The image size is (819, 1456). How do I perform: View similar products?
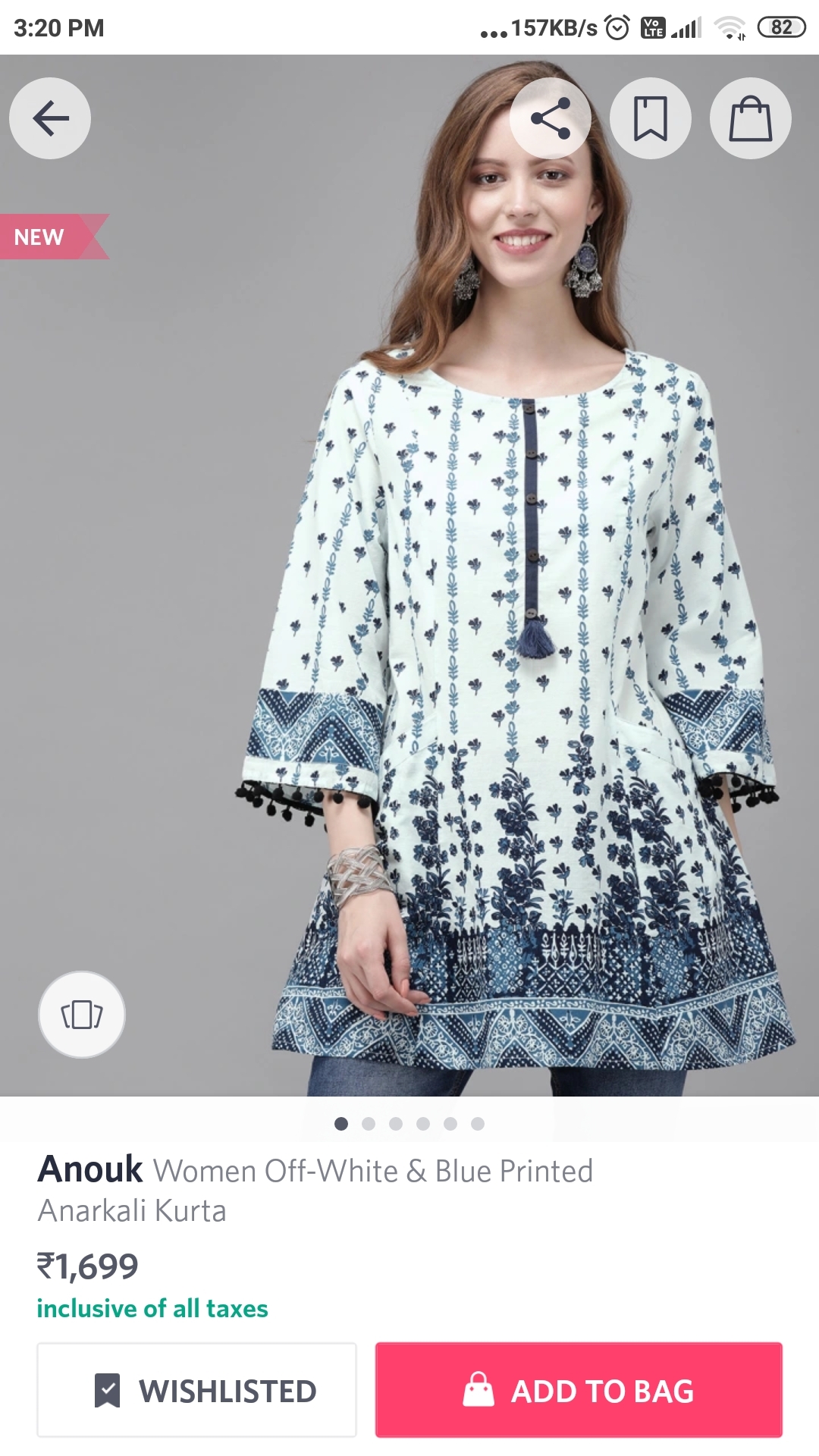[x=82, y=1014]
